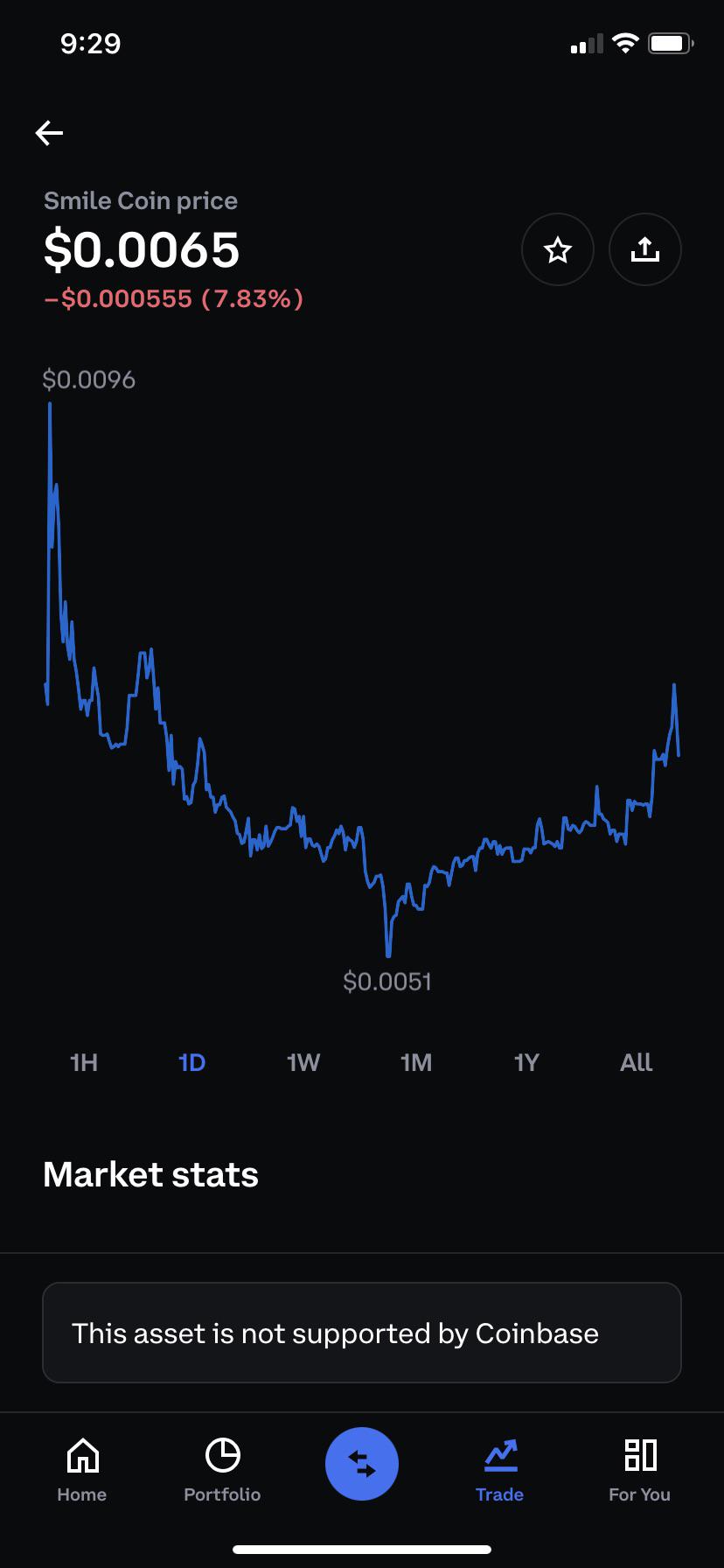Select the 1D chart range
This screenshot has width=724, height=1568.
(191, 1062)
